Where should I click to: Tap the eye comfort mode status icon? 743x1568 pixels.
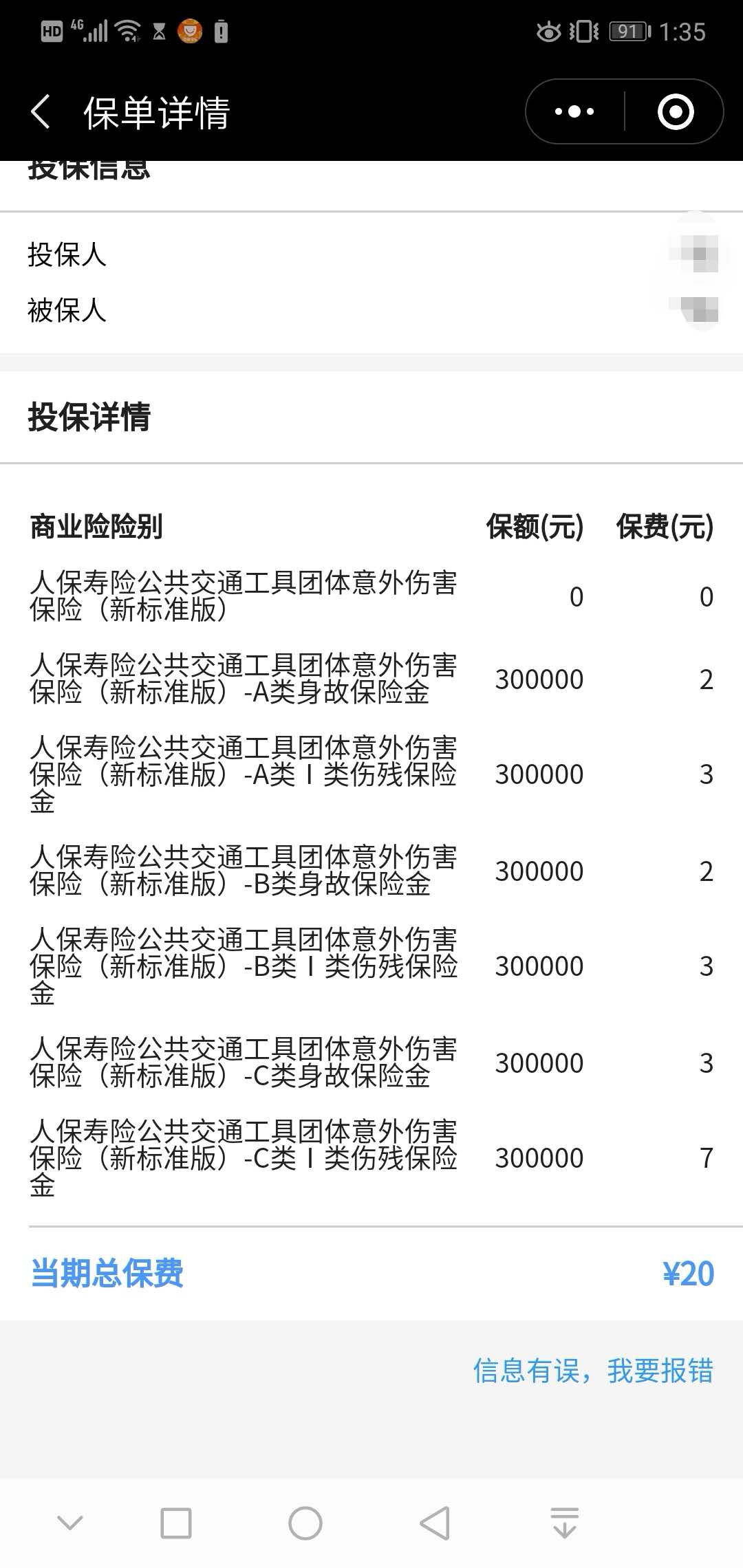tap(547, 31)
